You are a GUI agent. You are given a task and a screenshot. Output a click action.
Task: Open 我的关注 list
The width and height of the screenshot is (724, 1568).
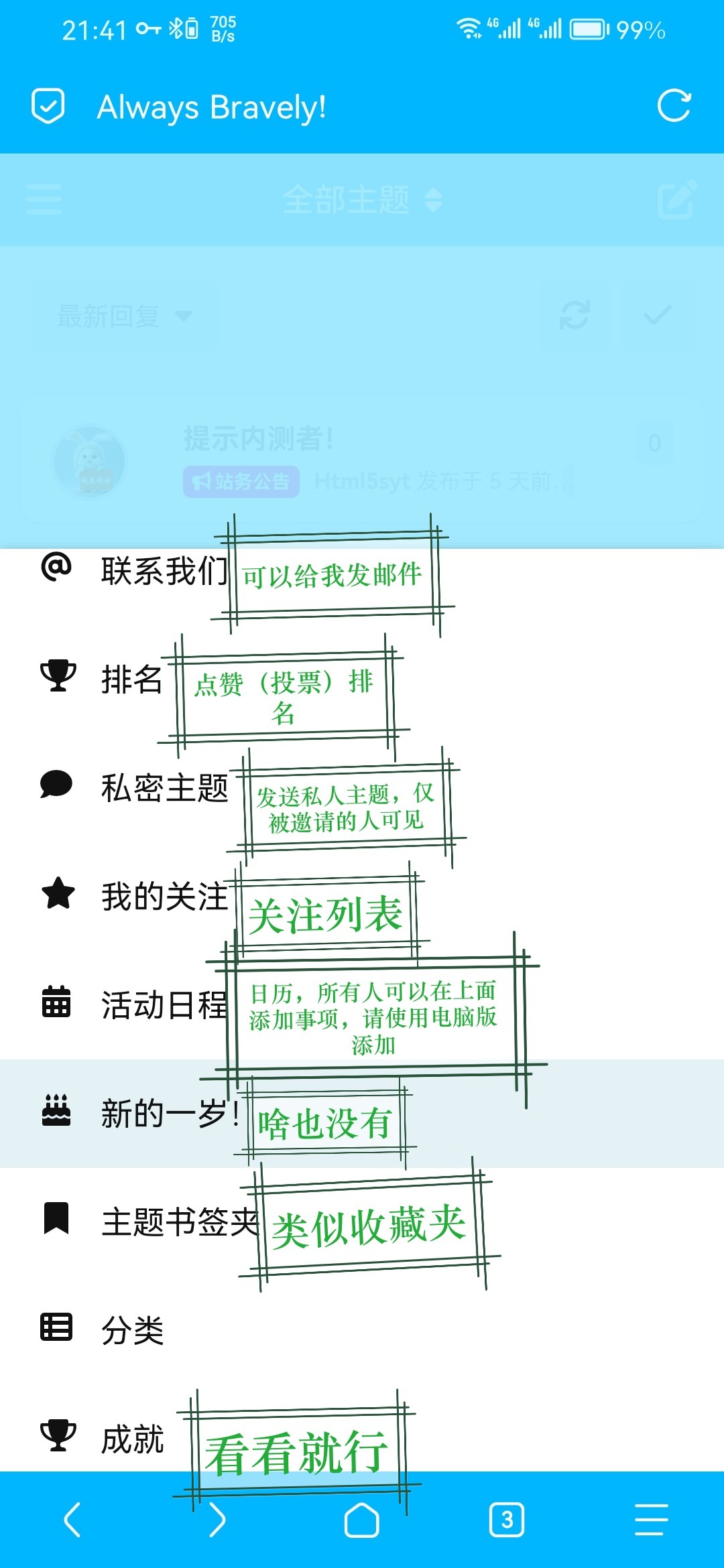(x=362, y=897)
